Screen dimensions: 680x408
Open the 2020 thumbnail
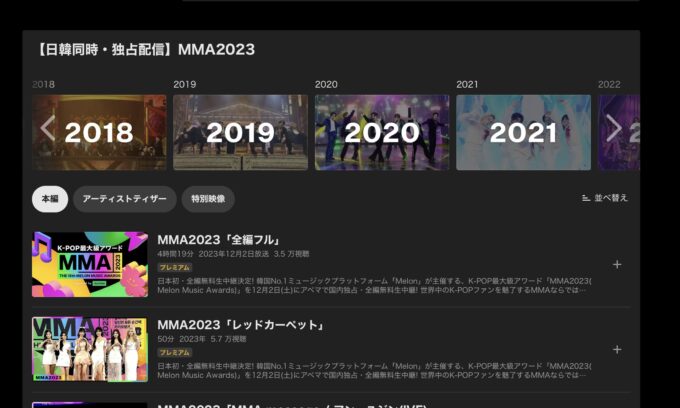382,132
